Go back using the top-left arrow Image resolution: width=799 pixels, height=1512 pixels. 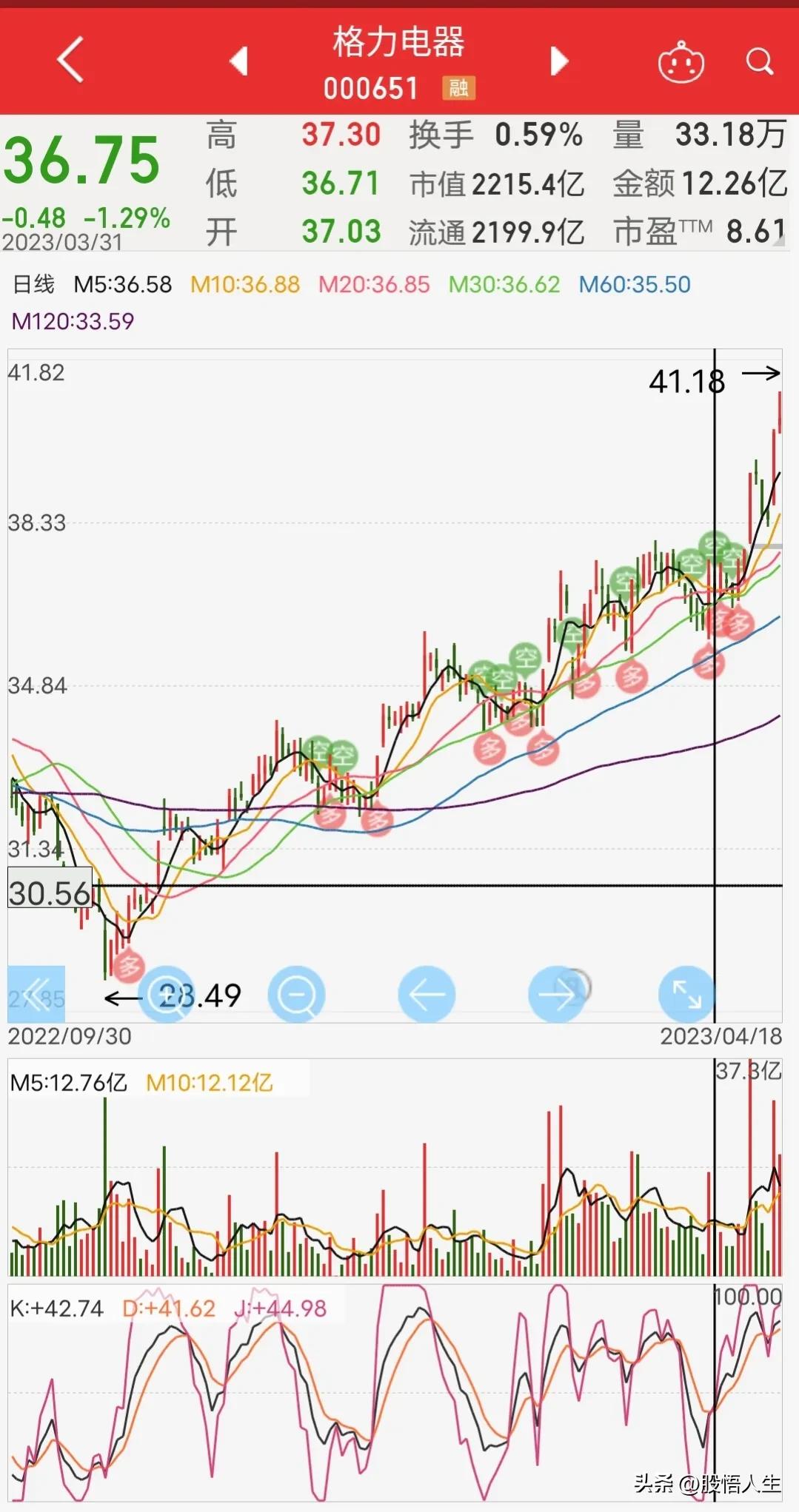[x=70, y=60]
